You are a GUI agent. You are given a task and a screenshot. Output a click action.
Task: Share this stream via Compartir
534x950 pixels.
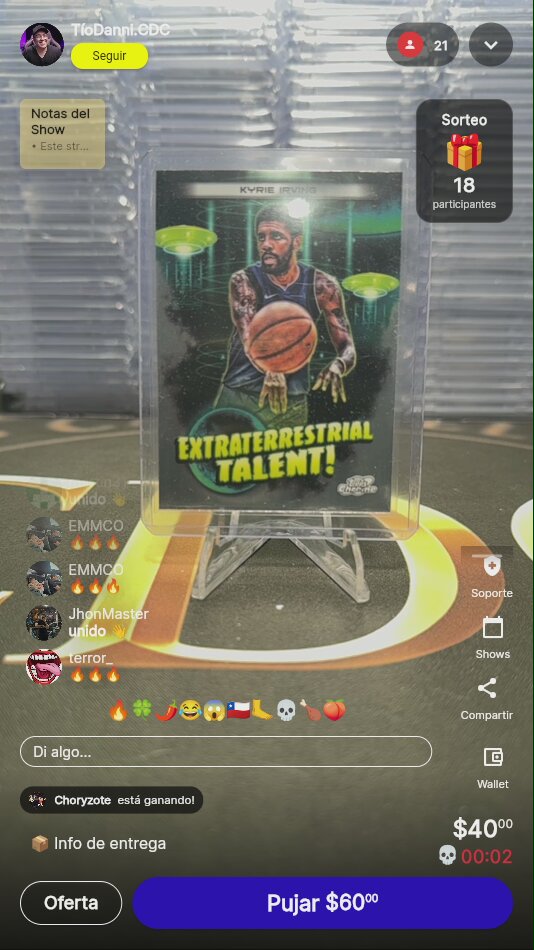487,699
